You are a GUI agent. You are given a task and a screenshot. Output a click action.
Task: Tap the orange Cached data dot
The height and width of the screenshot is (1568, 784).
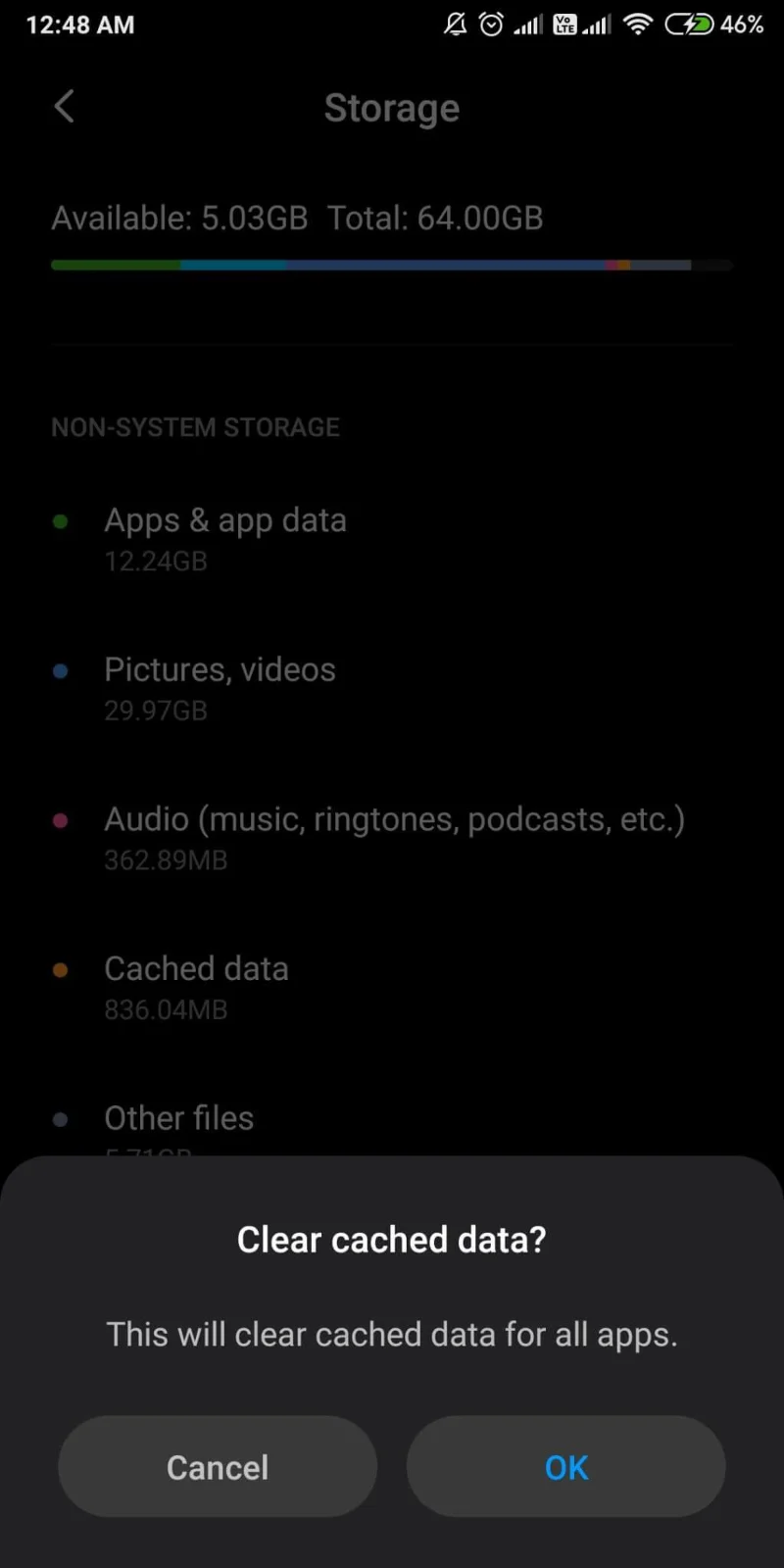[x=61, y=970]
